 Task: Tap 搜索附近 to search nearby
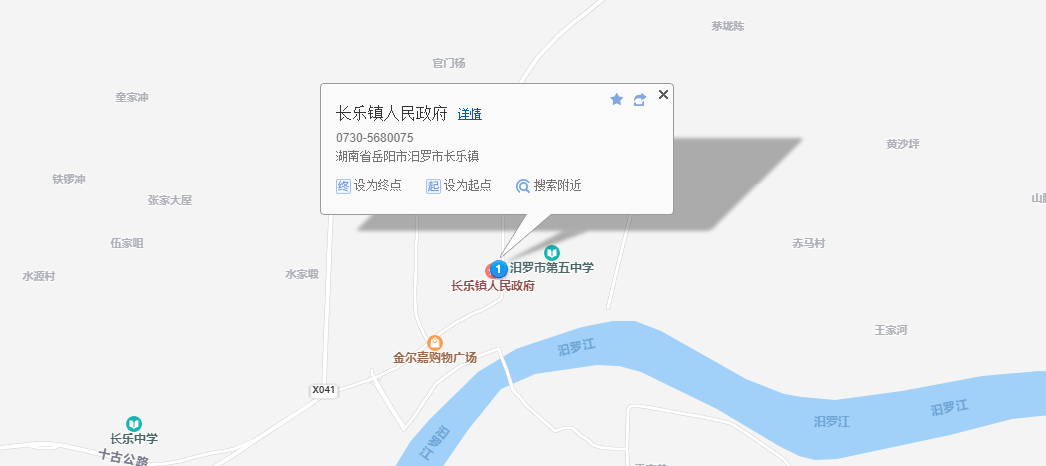(x=548, y=186)
